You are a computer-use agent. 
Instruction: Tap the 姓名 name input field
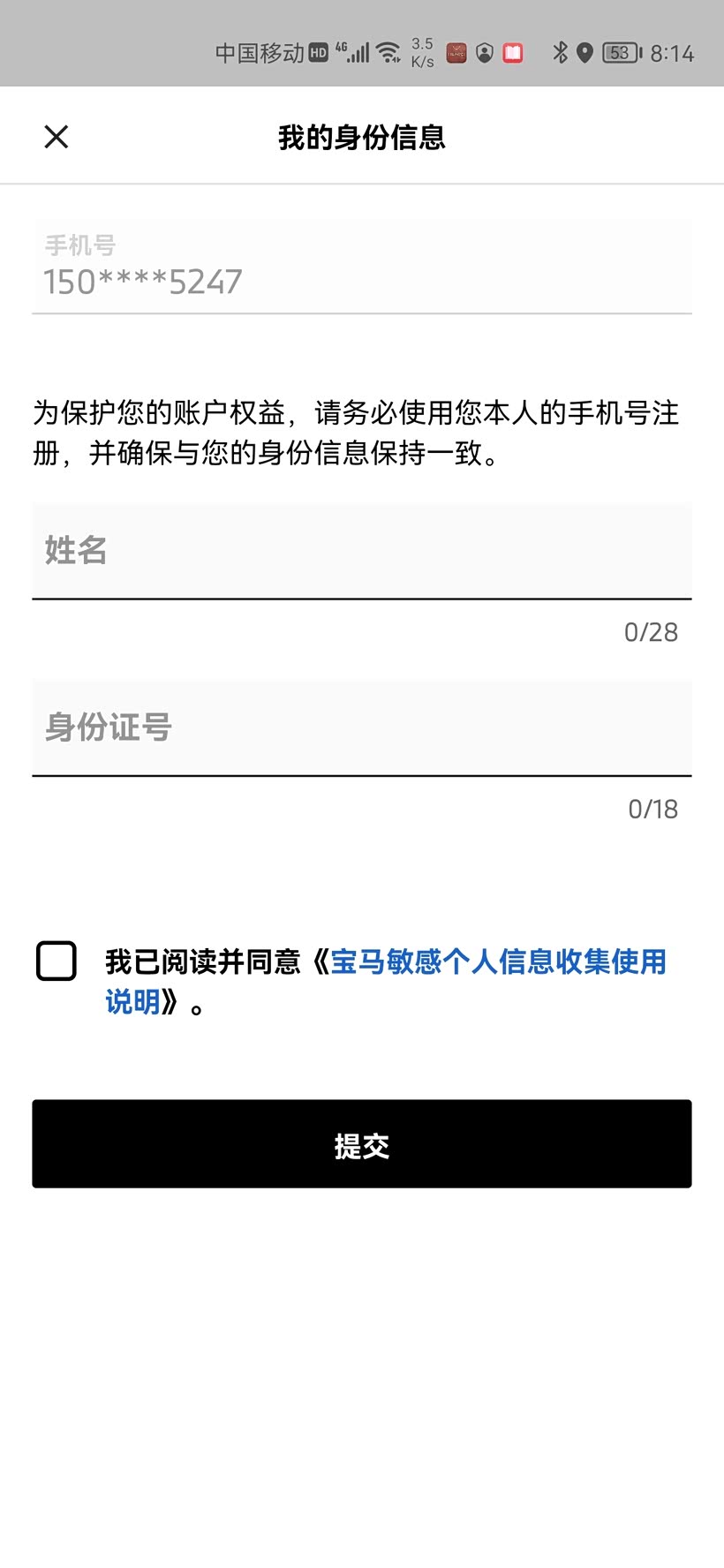[x=362, y=552]
